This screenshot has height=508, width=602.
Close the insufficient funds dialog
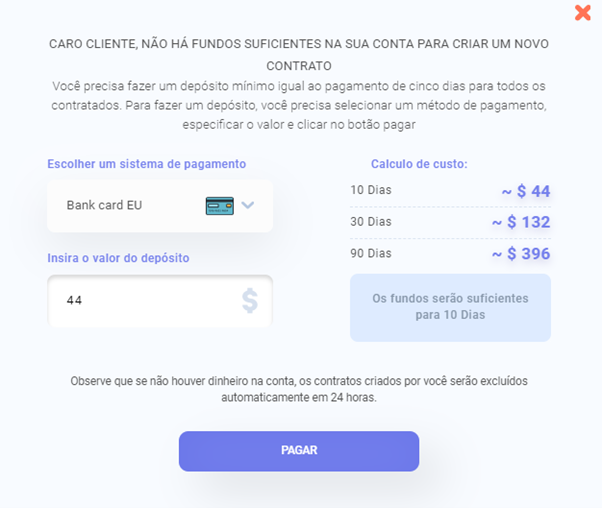click(582, 13)
